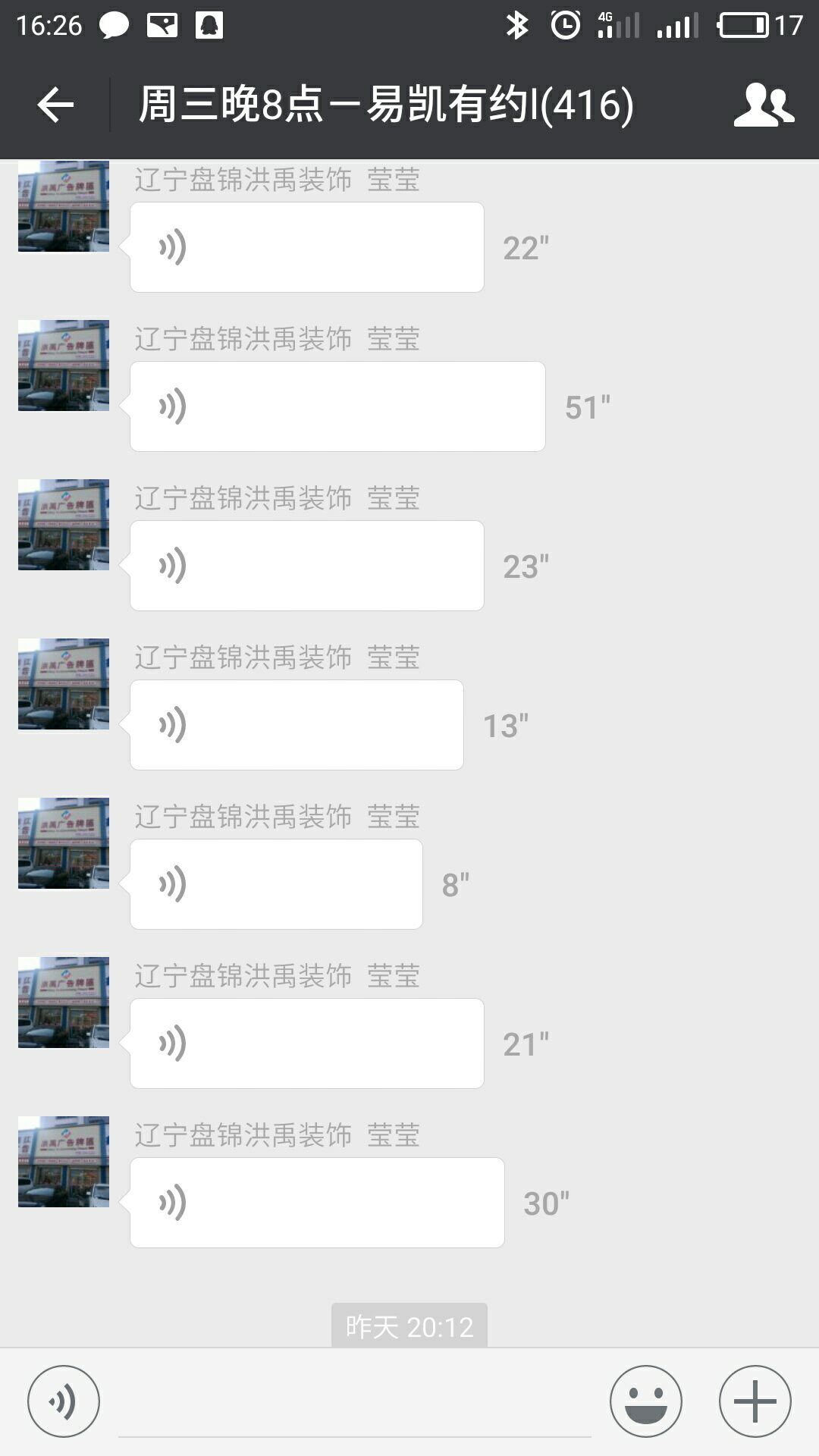Screen dimensions: 819x1456
Task: Open the emoji picker
Action: (645, 1401)
